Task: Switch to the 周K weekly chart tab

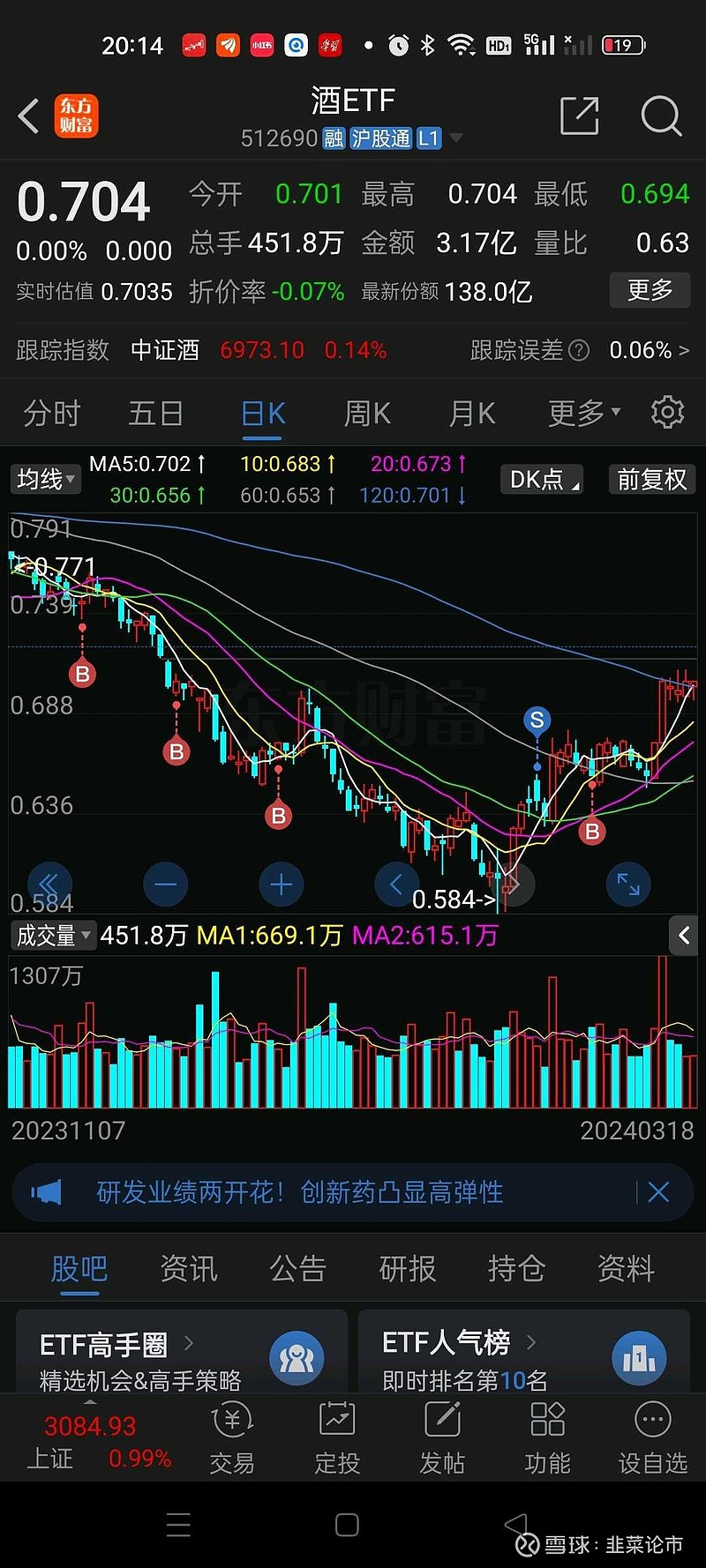Action: tap(366, 412)
